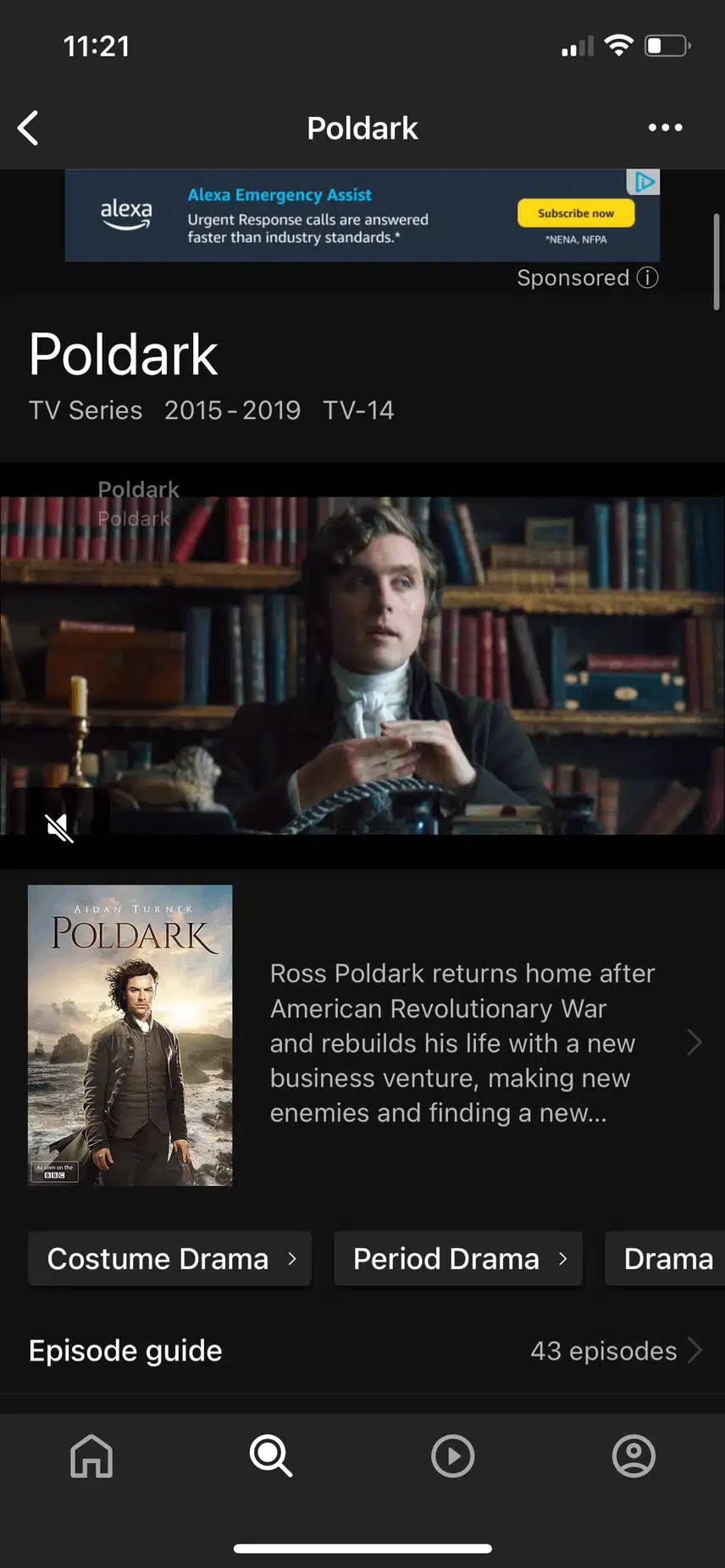This screenshot has width=725, height=1568.
Task: Expand the full Ross Poldark plot summary
Action: point(694,1042)
